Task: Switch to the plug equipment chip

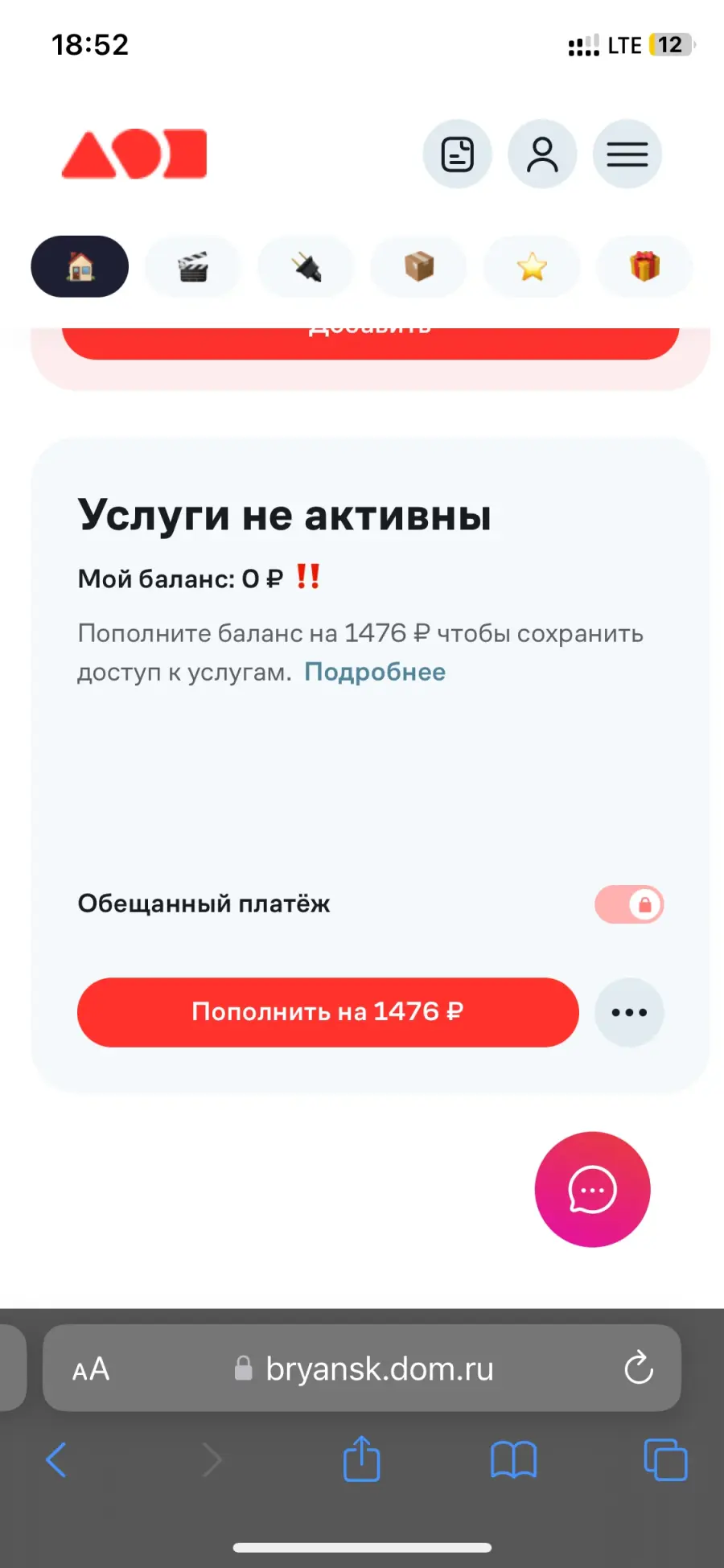Action: (x=306, y=266)
